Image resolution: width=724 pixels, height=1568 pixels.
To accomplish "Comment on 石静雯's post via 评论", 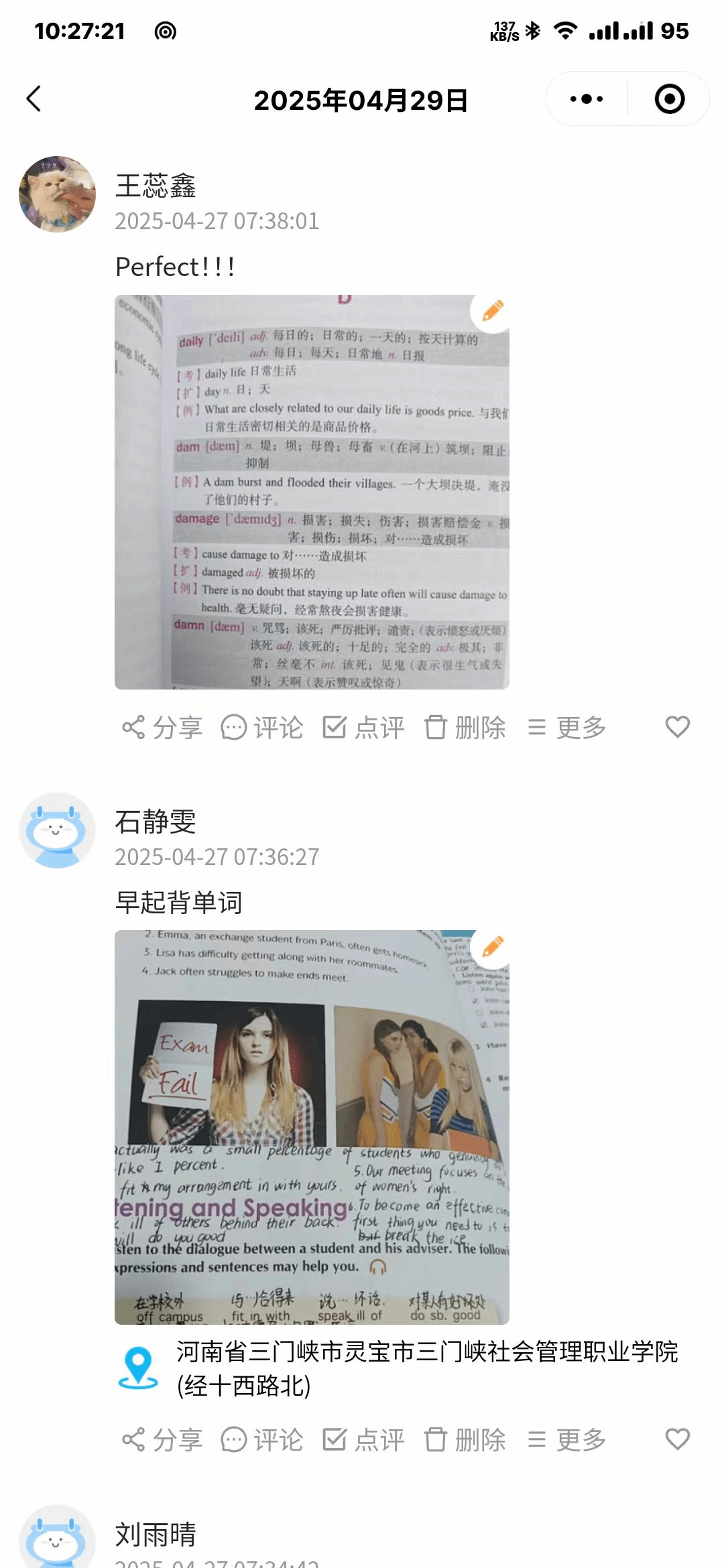I will coord(262,1439).
